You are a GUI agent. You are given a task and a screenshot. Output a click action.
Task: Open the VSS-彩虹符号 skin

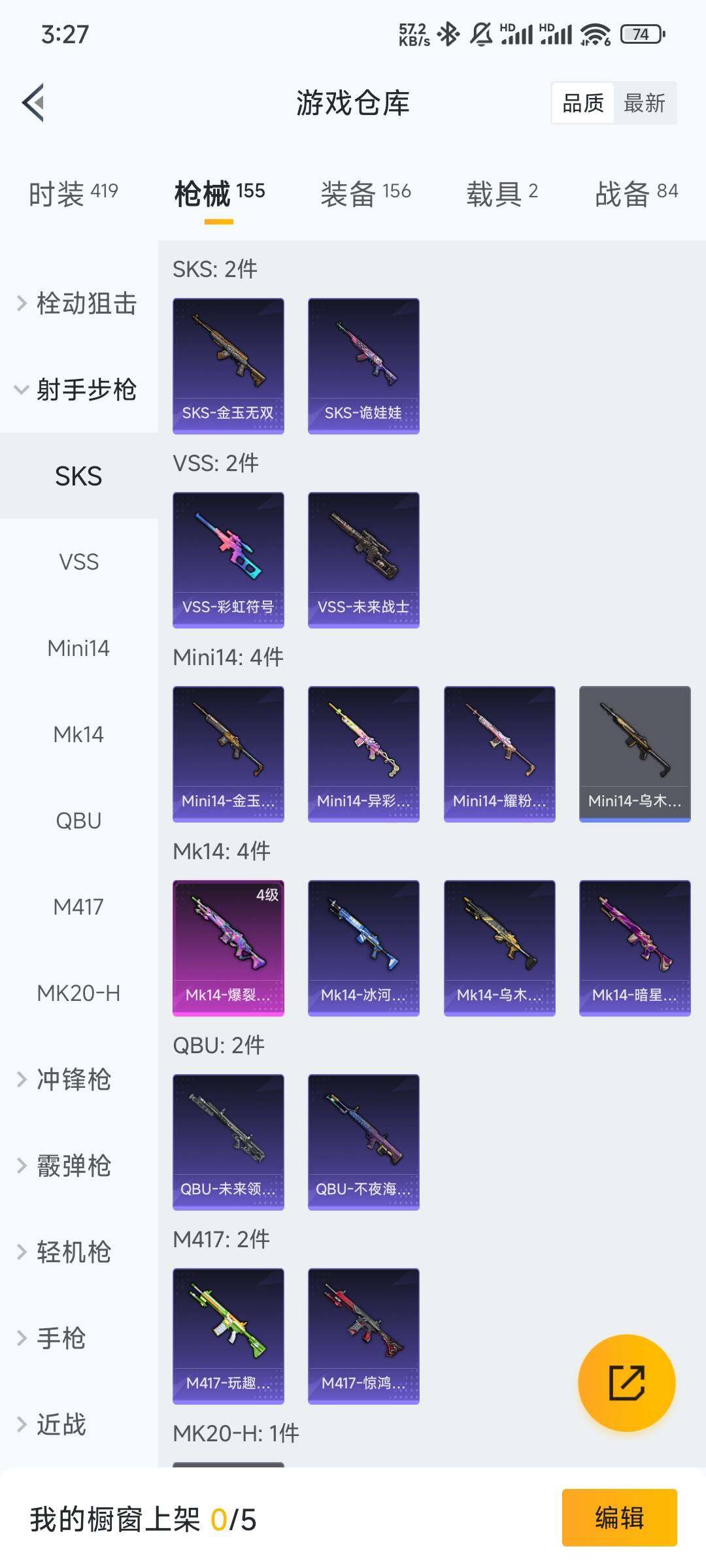(x=228, y=560)
